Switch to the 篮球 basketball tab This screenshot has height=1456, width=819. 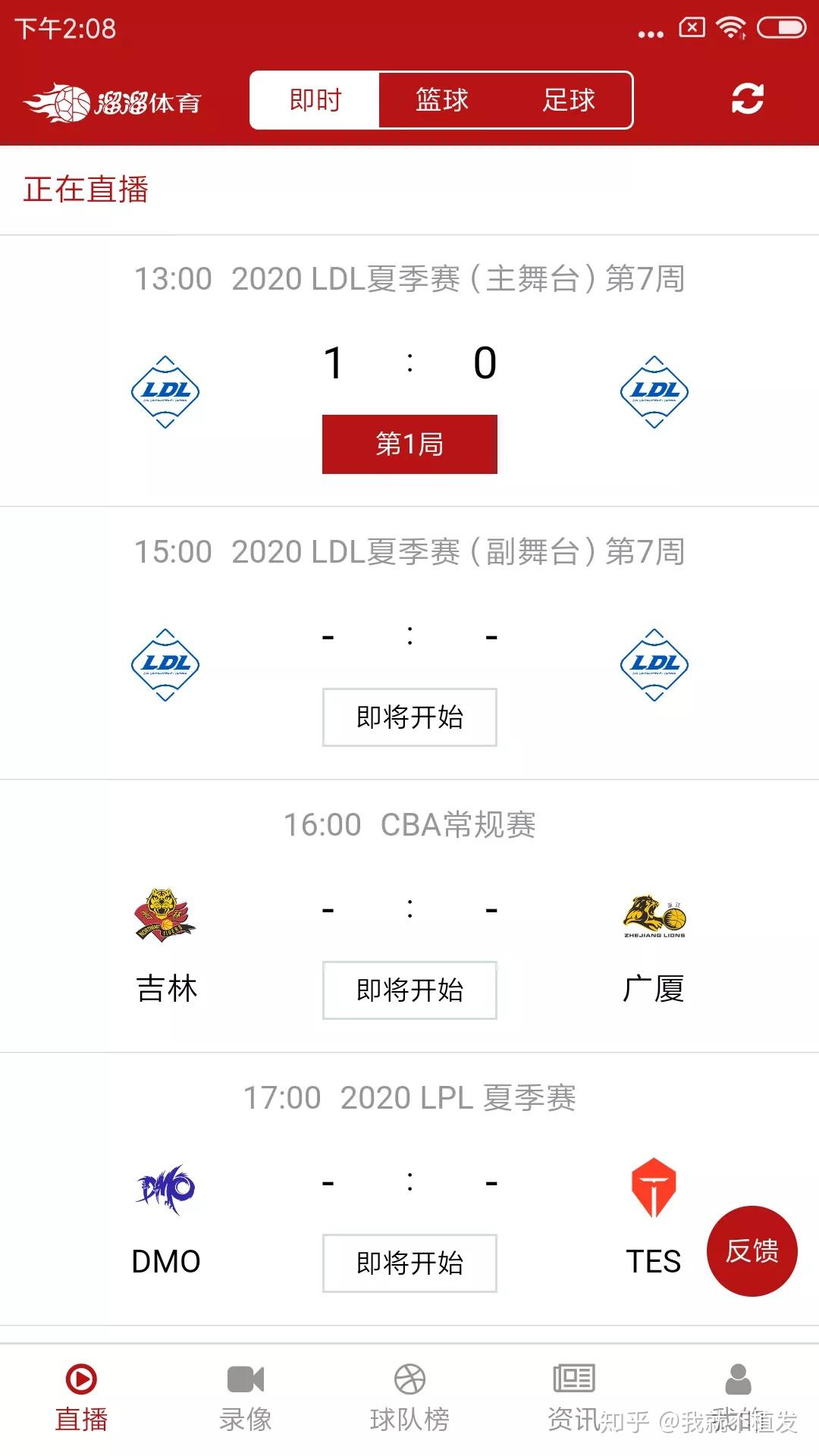coord(441,99)
